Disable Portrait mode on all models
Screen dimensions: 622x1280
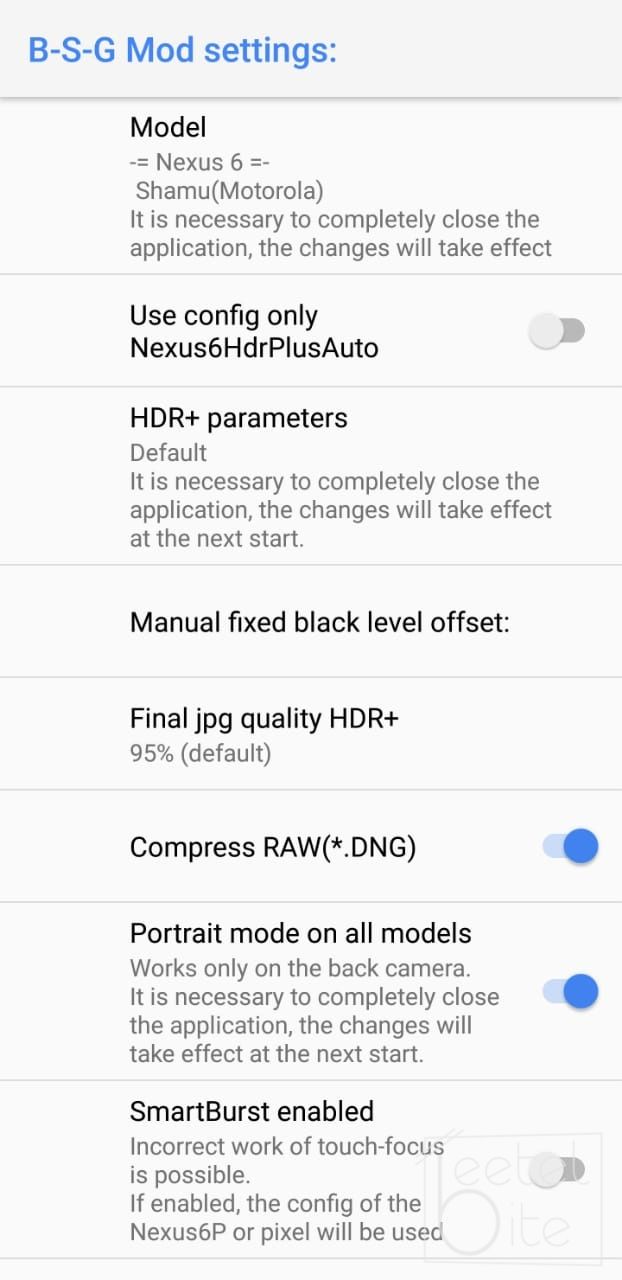coord(570,992)
